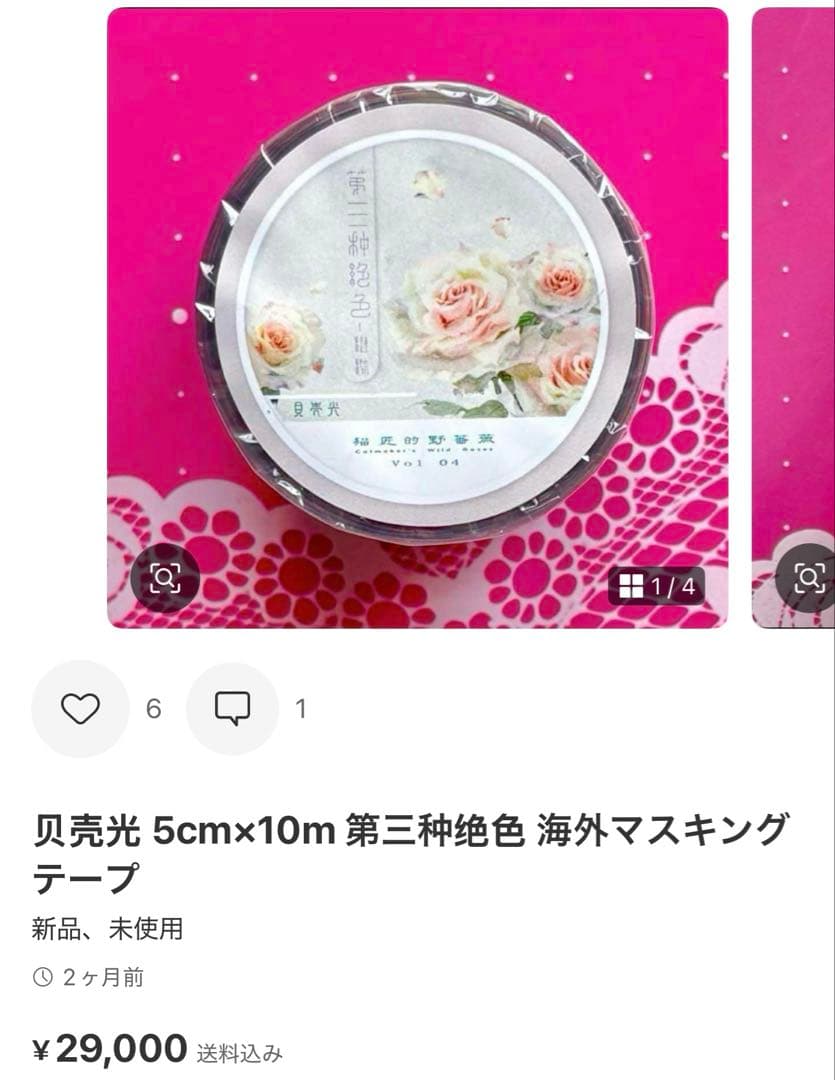Click the 送料込み shipping label
This screenshot has height=1080, width=835.
tap(242, 1051)
